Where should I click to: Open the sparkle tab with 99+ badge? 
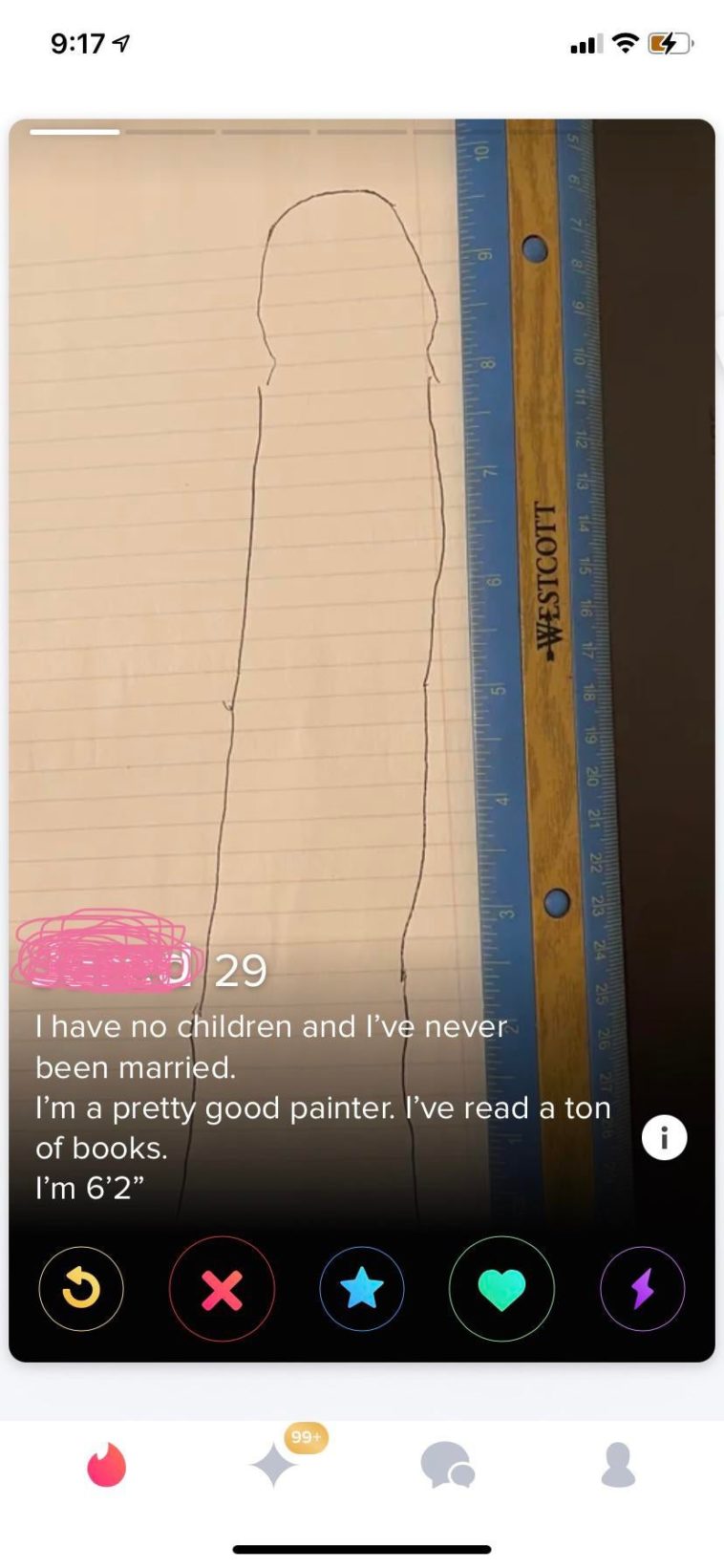click(x=275, y=1465)
